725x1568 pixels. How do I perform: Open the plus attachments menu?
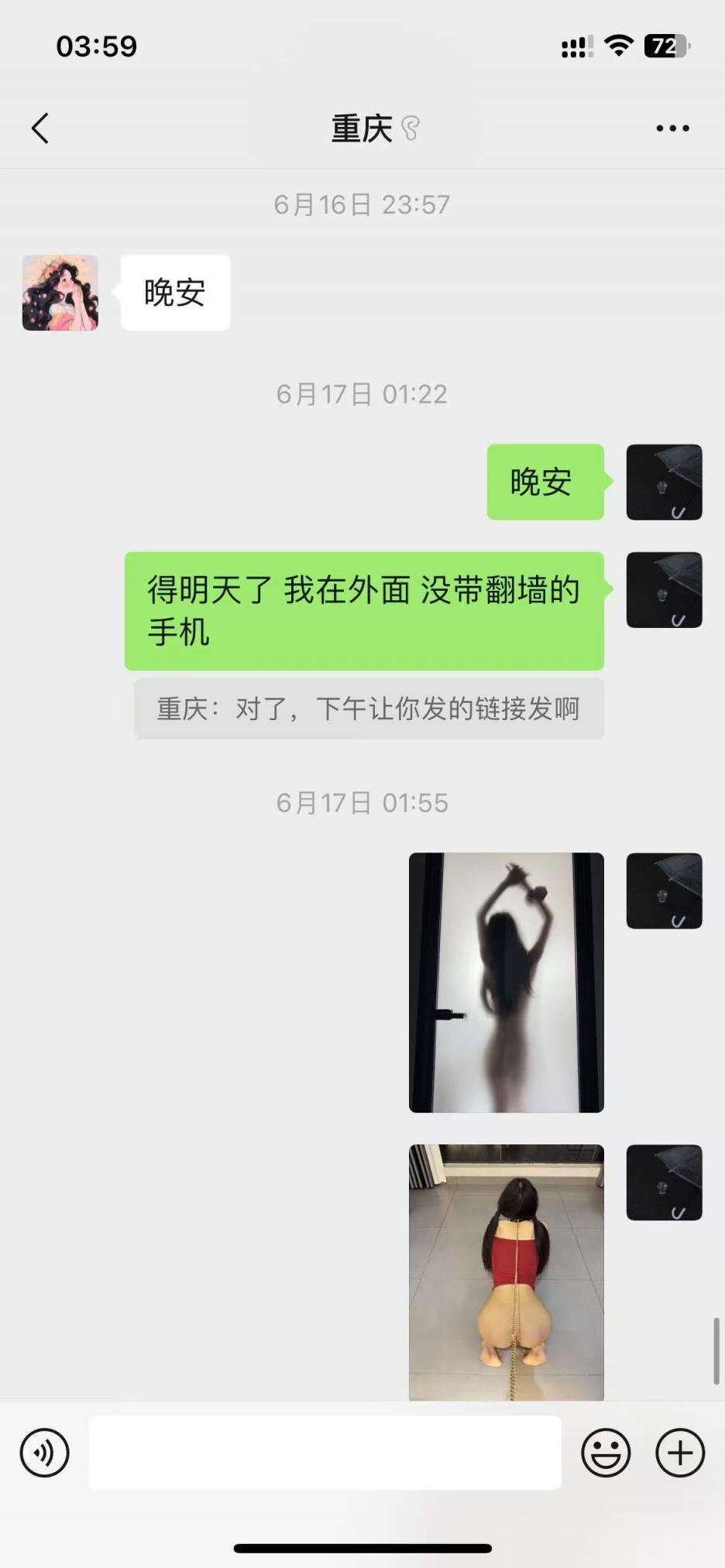(680, 1453)
